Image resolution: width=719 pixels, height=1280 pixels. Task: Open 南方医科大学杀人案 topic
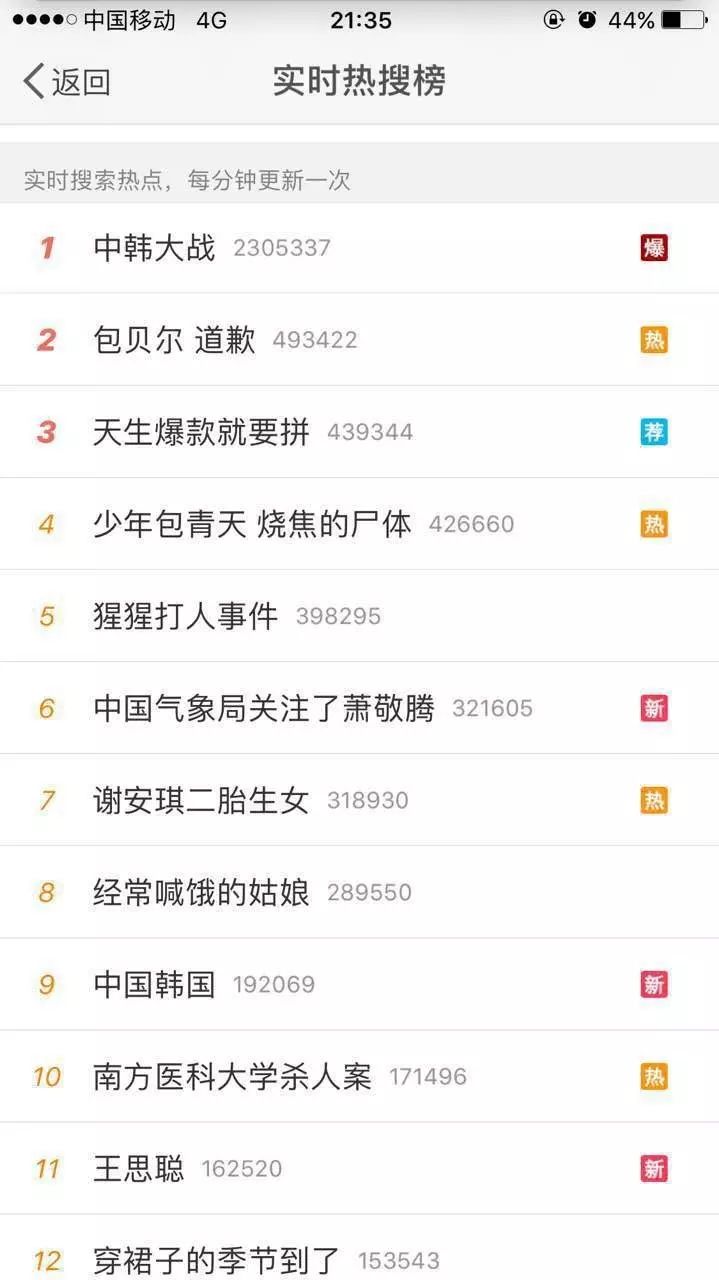tap(359, 1076)
